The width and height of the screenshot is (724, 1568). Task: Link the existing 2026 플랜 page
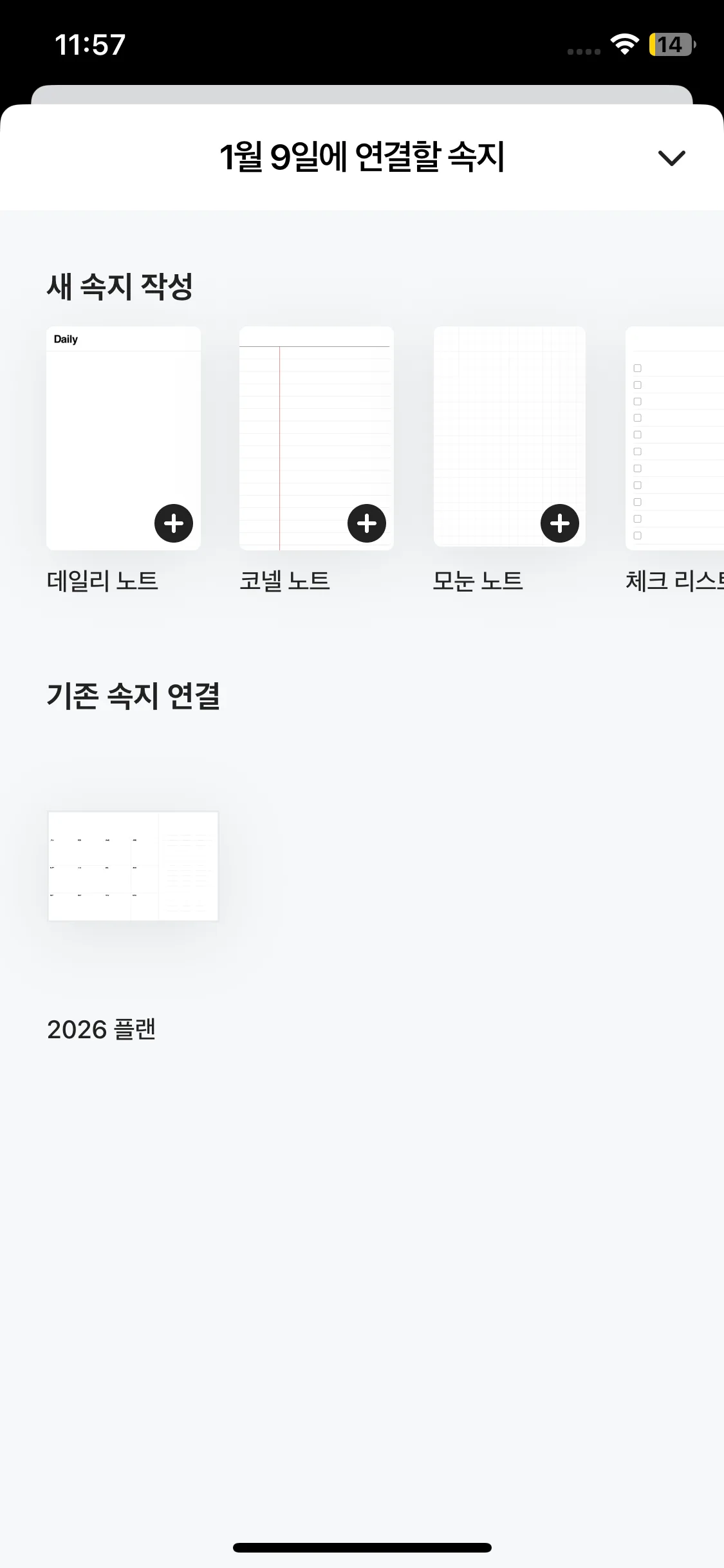pos(133,866)
